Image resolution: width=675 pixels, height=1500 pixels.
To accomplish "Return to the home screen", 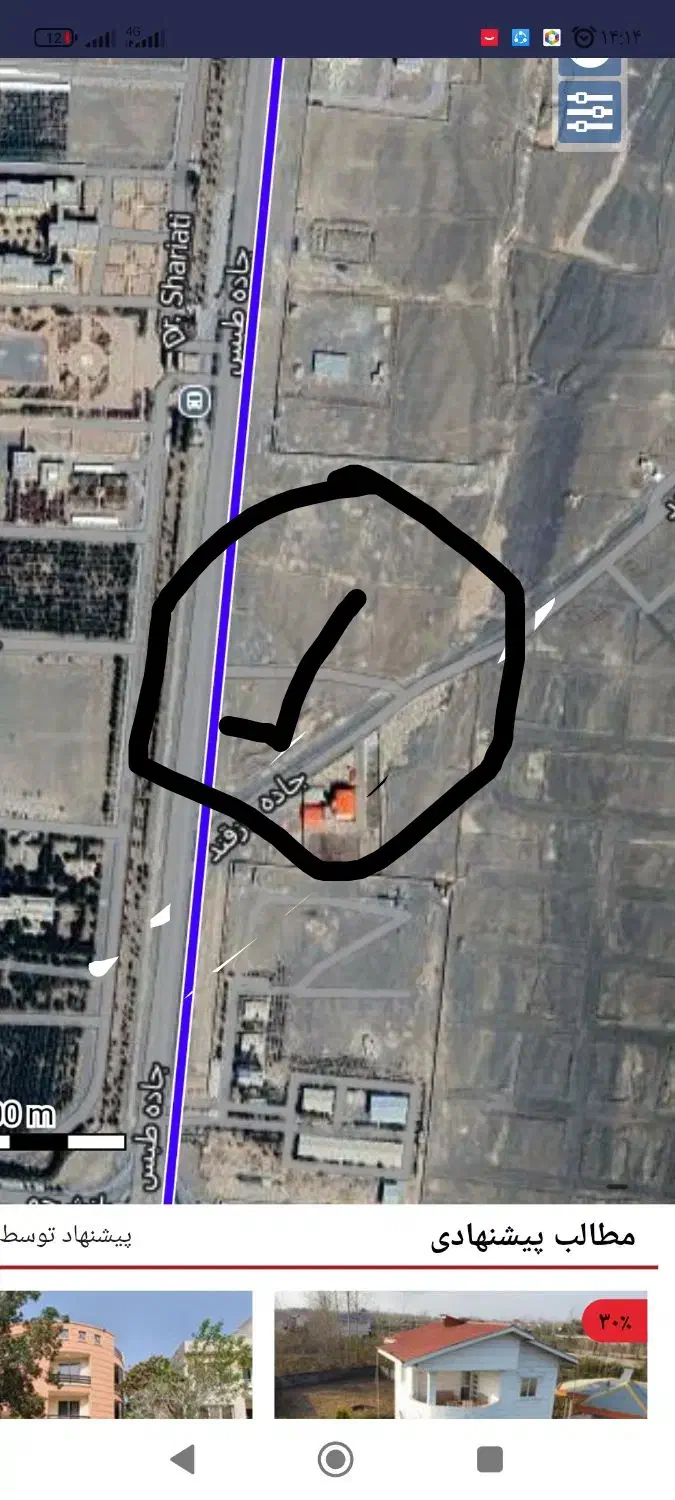I will [x=336, y=1460].
